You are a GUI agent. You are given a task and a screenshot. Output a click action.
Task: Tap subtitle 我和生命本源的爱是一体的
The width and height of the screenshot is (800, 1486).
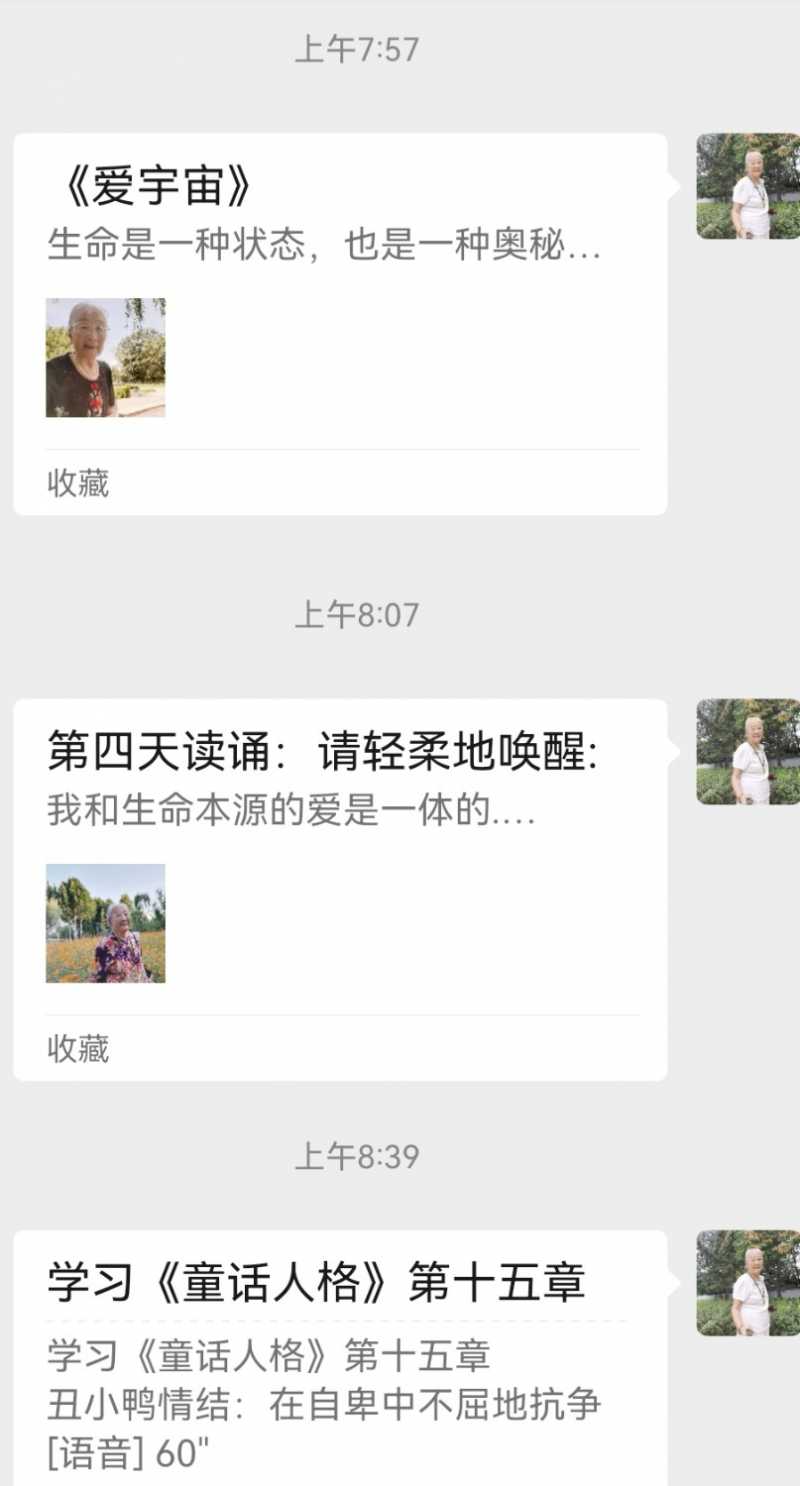point(292,814)
